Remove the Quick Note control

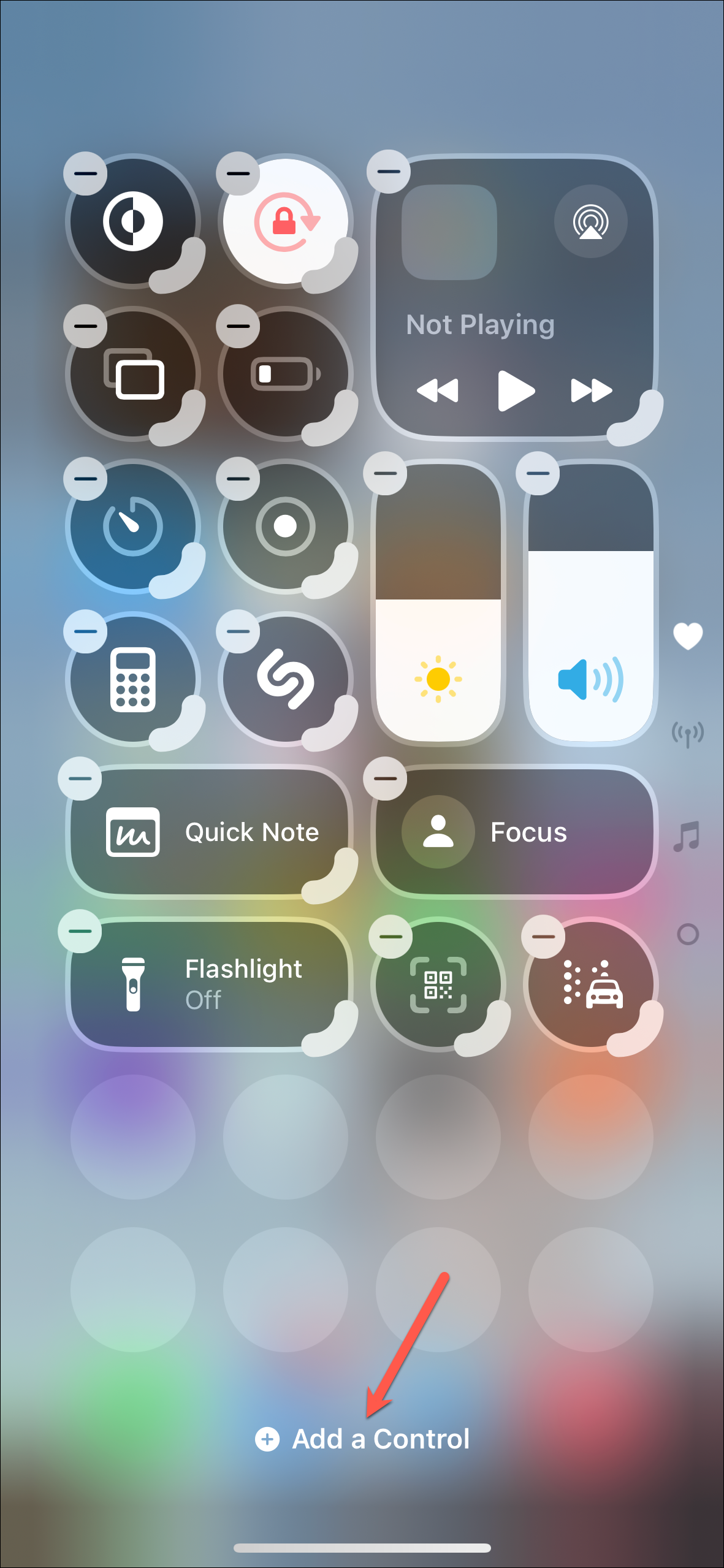click(80, 778)
